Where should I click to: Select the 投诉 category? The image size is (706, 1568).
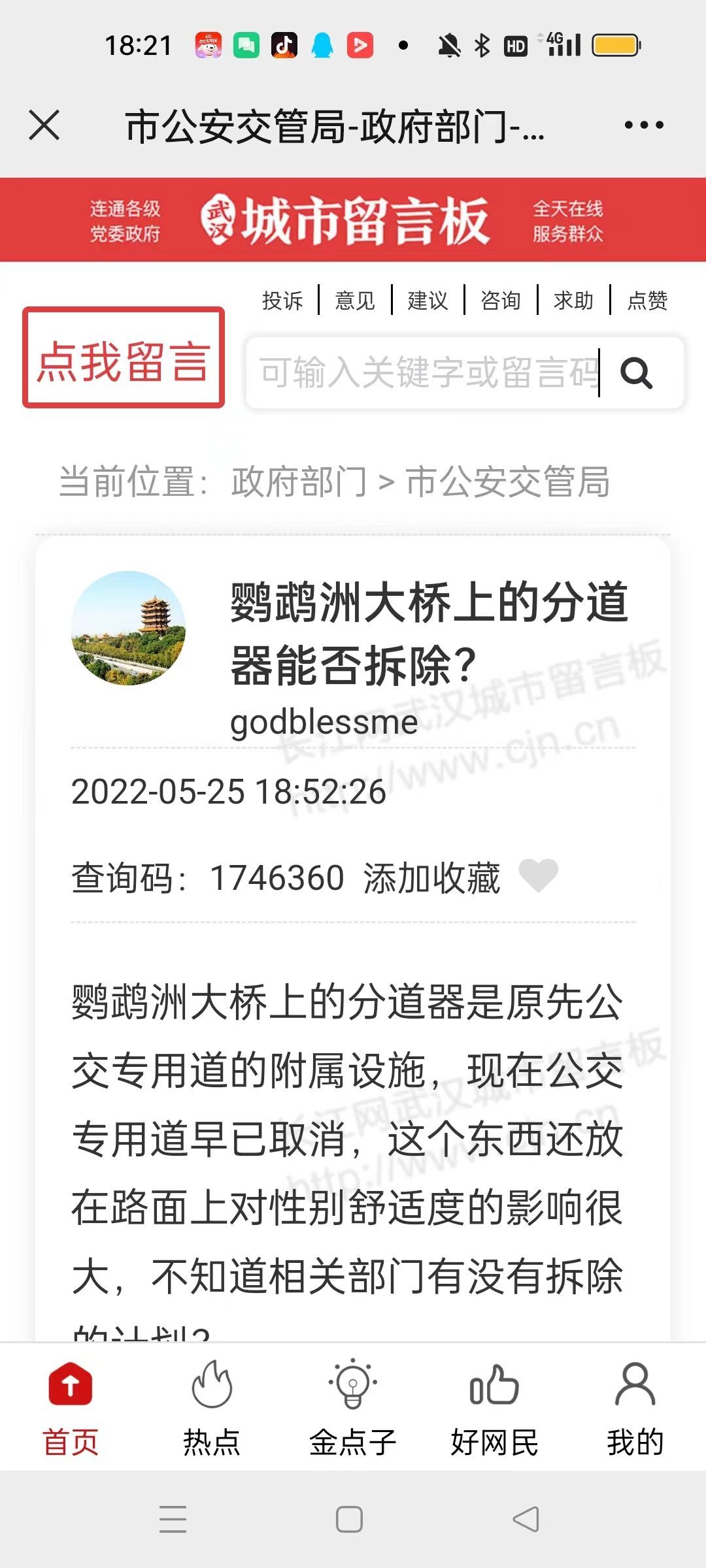click(x=282, y=301)
